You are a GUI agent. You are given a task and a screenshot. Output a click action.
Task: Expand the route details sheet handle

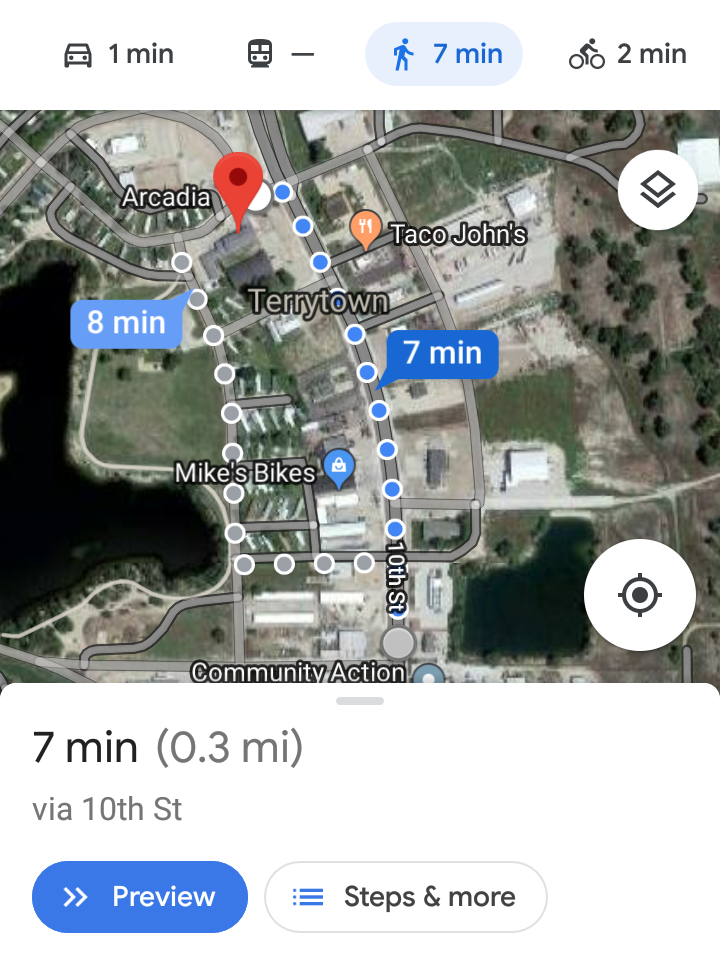(x=360, y=701)
